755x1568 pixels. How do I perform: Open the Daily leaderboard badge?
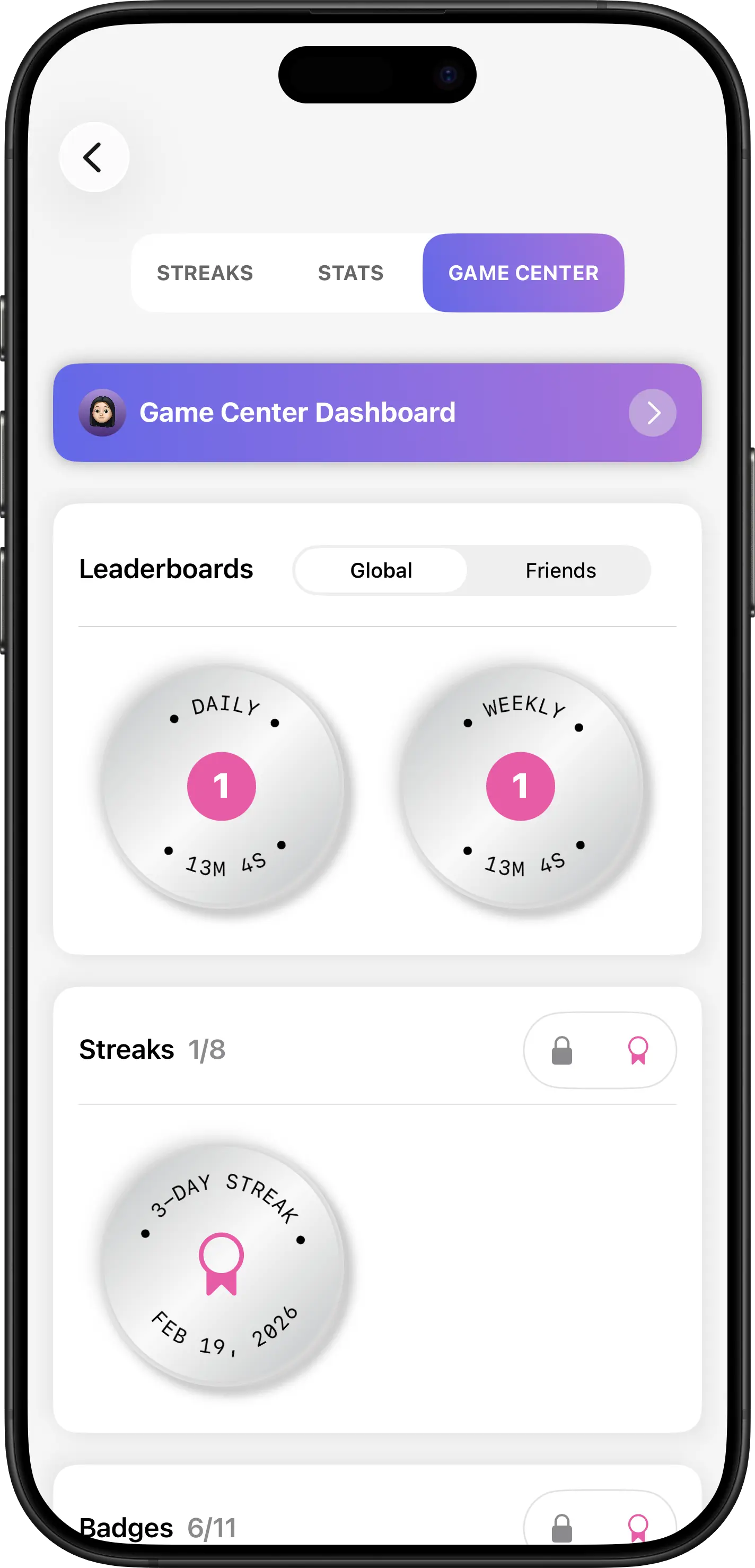pyautogui.click(x=222, y=786)
